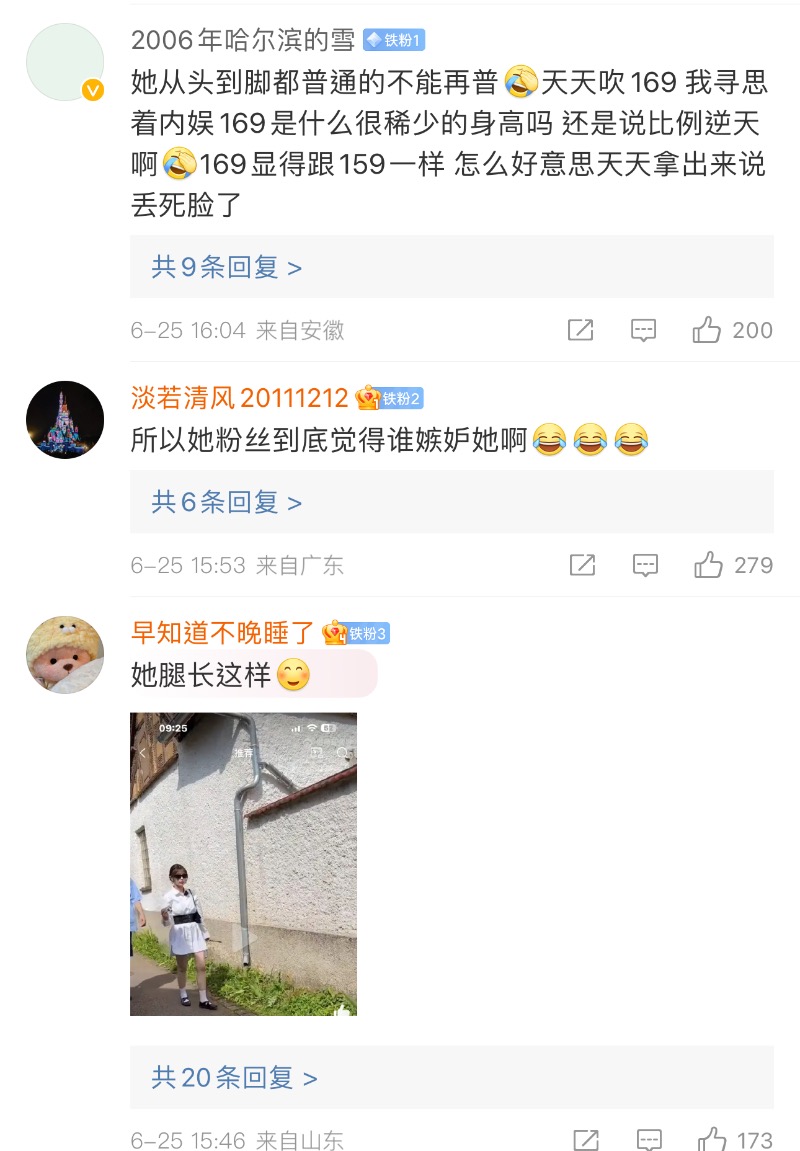Like the comment with 200 likes
The width and height of the screenshot is (800, 1151).
click(x=707, y=330)
